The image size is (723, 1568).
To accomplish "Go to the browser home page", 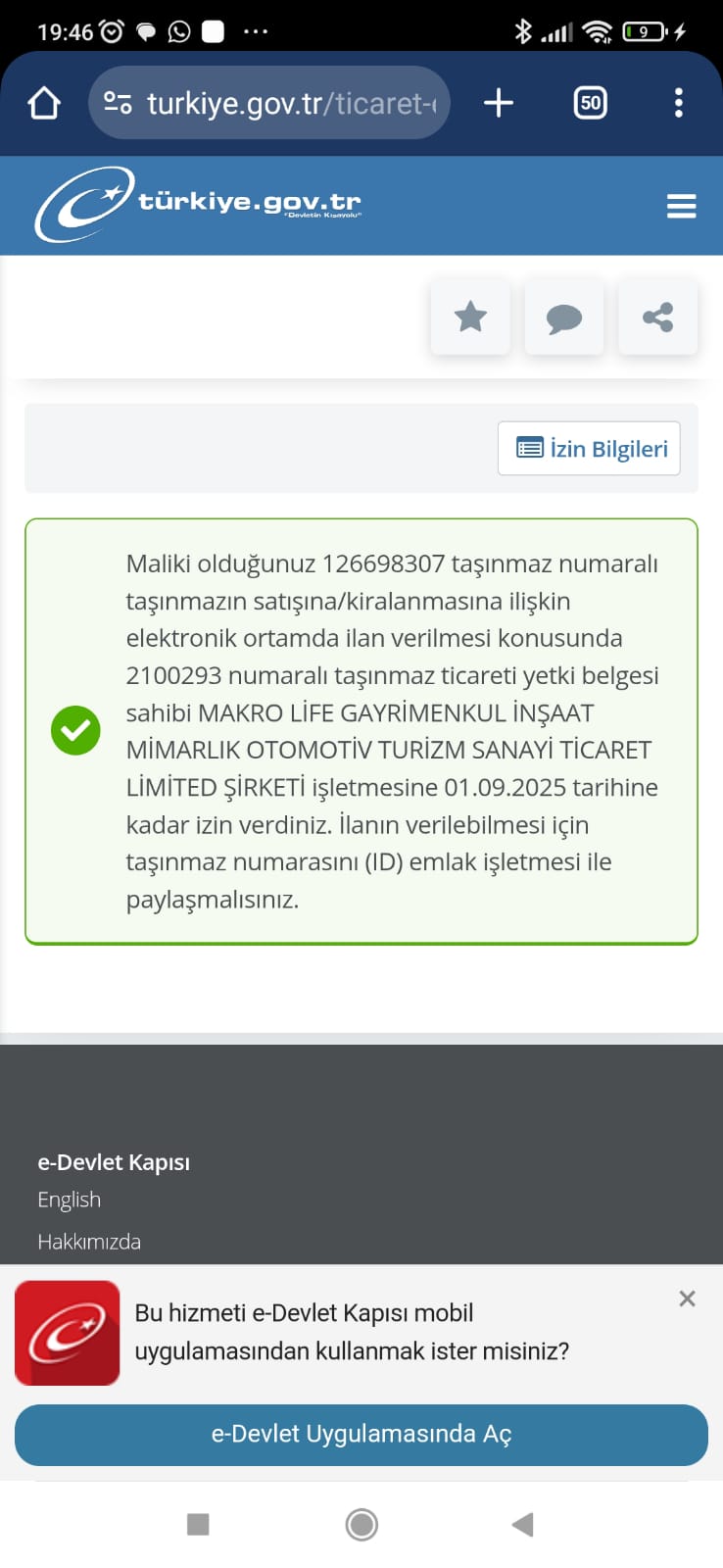I will point(44,103).
